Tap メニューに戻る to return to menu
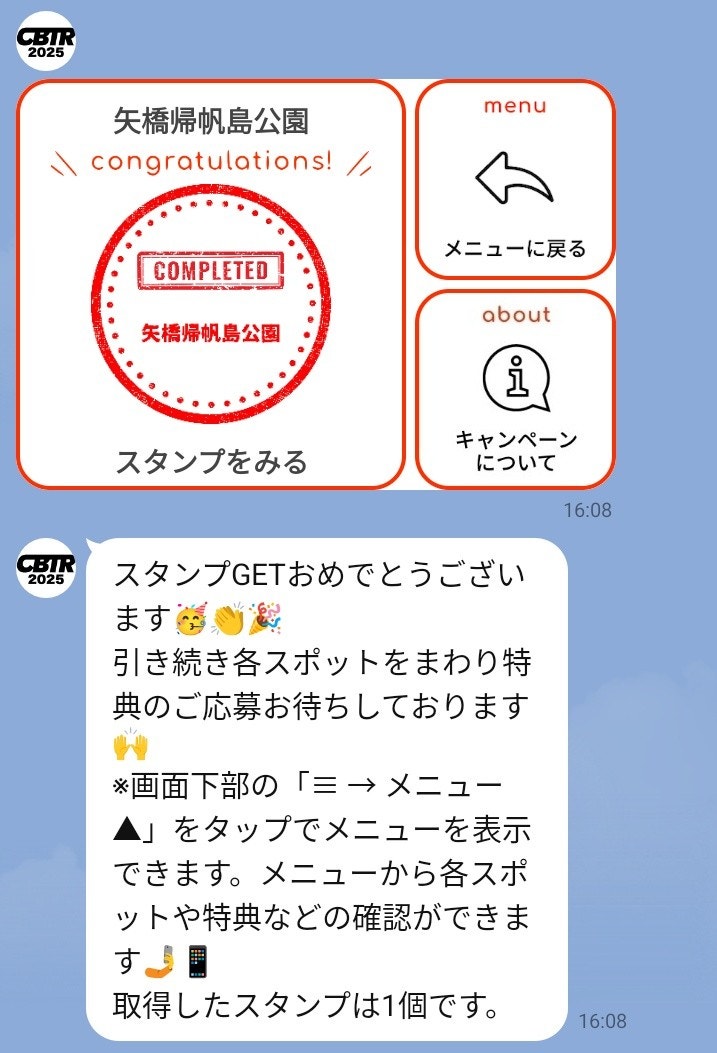717x1053 pixels. click(515, 180)
